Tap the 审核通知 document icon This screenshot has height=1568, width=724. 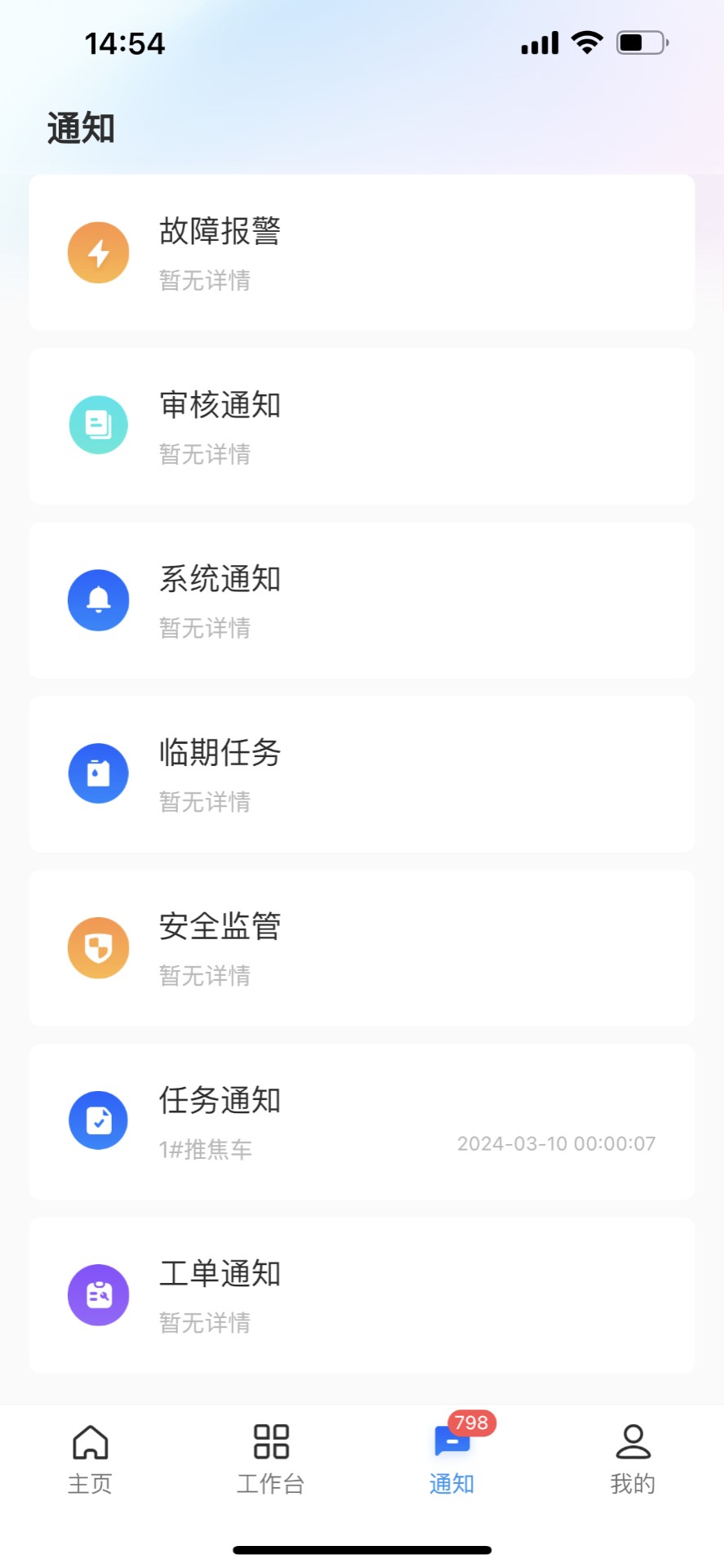99,425
